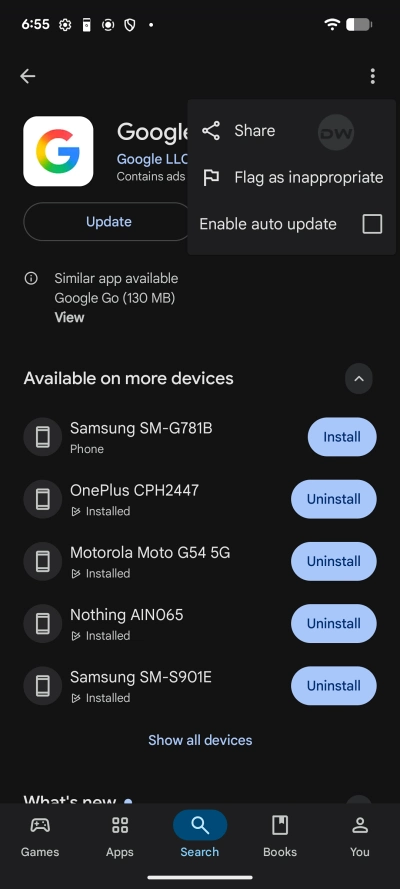
Task: Select Share from the menu
Action: pos(291,131)
